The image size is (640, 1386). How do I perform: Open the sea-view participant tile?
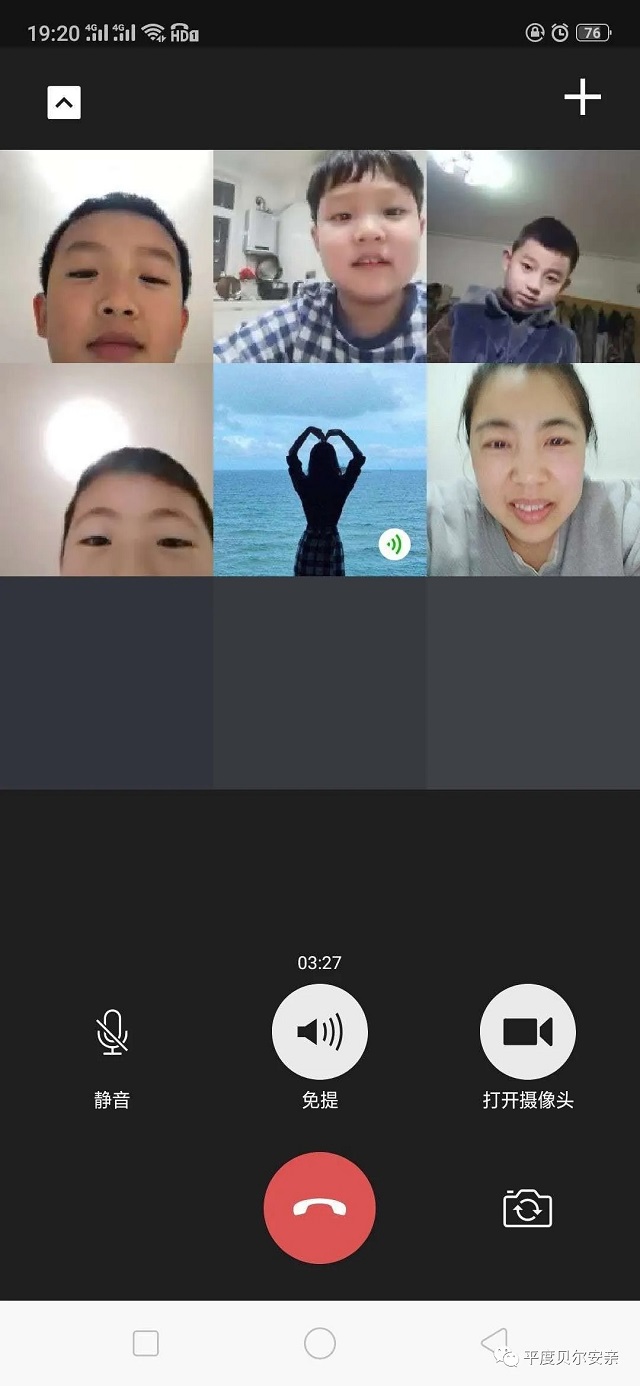[320, 469]
